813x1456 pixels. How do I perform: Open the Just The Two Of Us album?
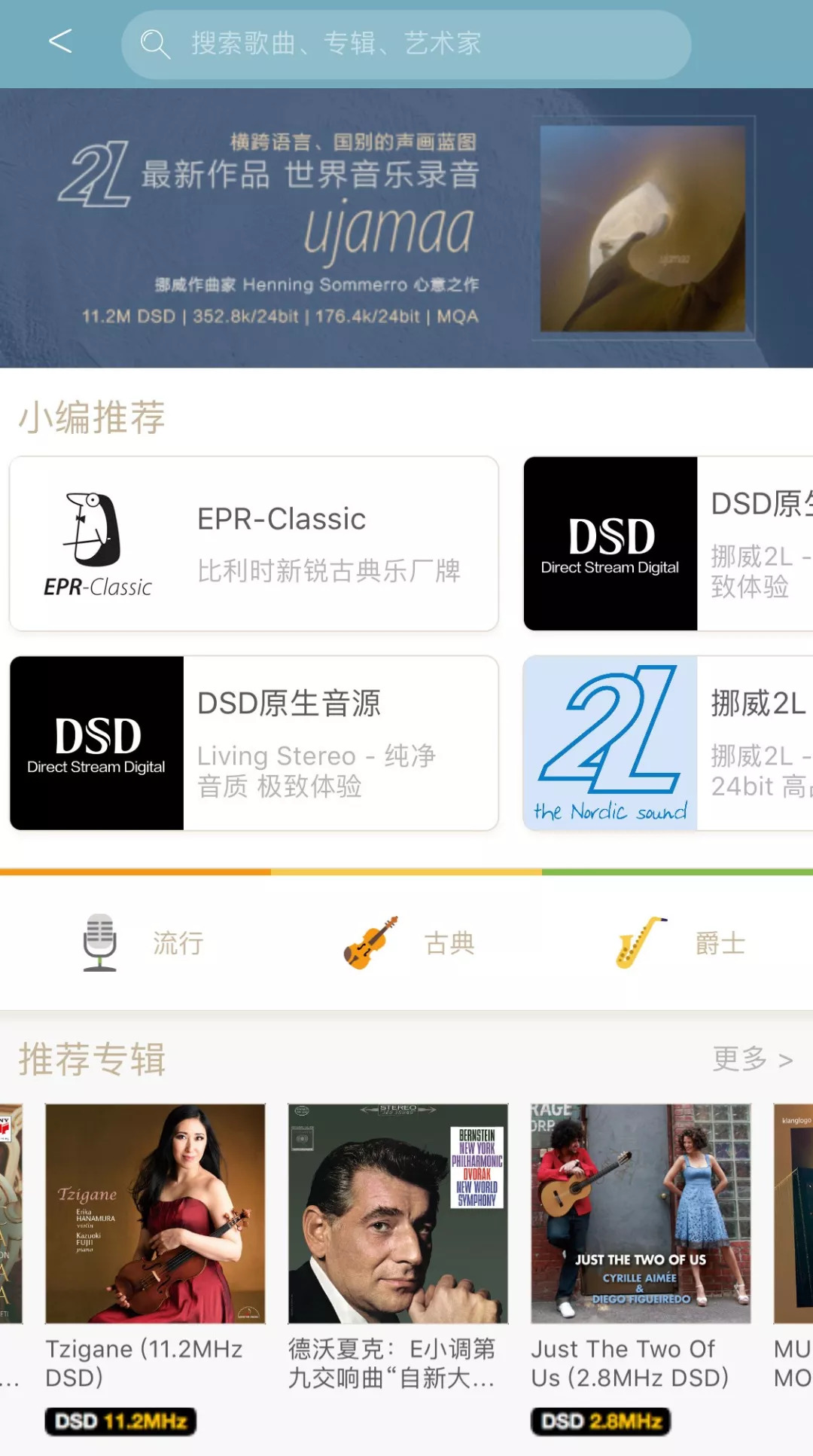(x=639, y=1209)
